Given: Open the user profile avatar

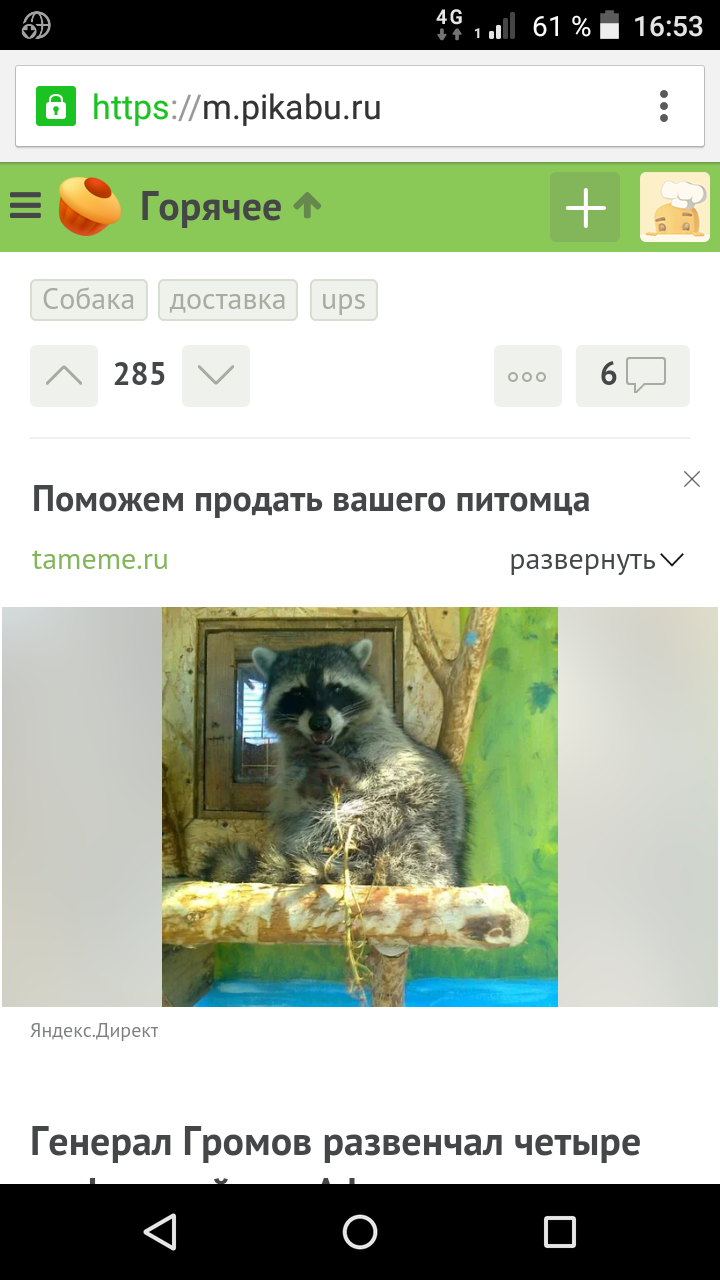Looking at the screenshot, I should pos(675,207).
